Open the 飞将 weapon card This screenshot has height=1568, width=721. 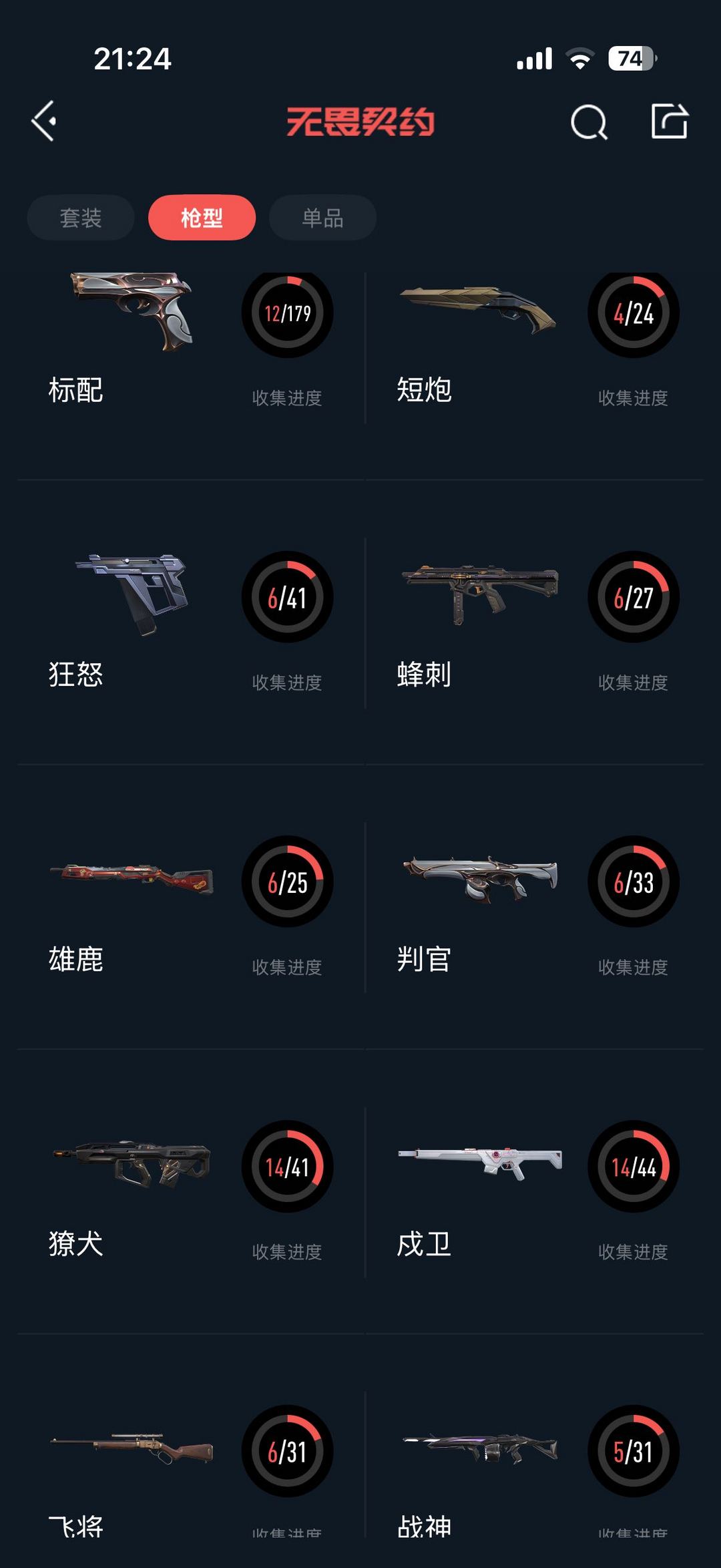pyautogui.click(x=190, y=1469)
